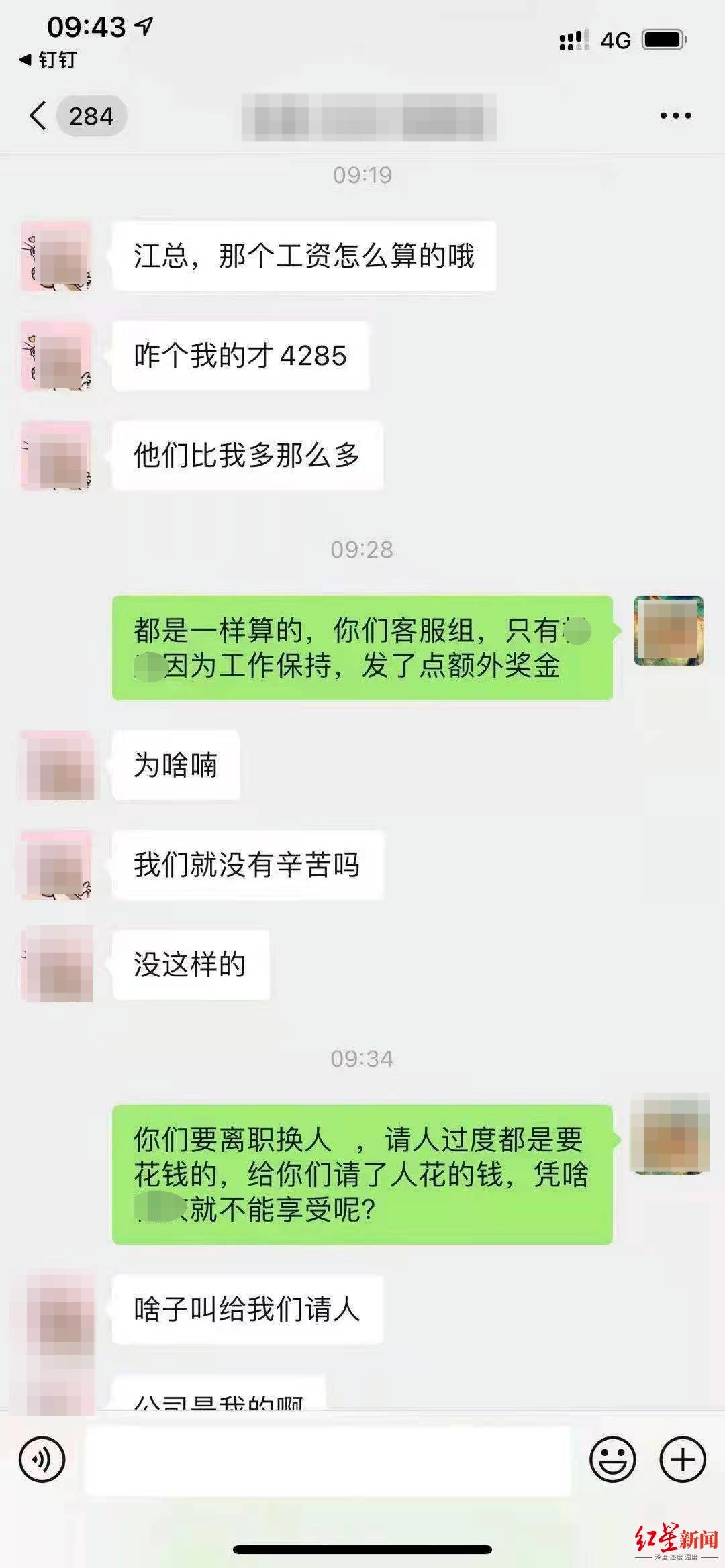Image resolution: width=725 pixels, height=1568 pixels.
Task: Switch to voice message input
Action: click(x=42, y=1459)
